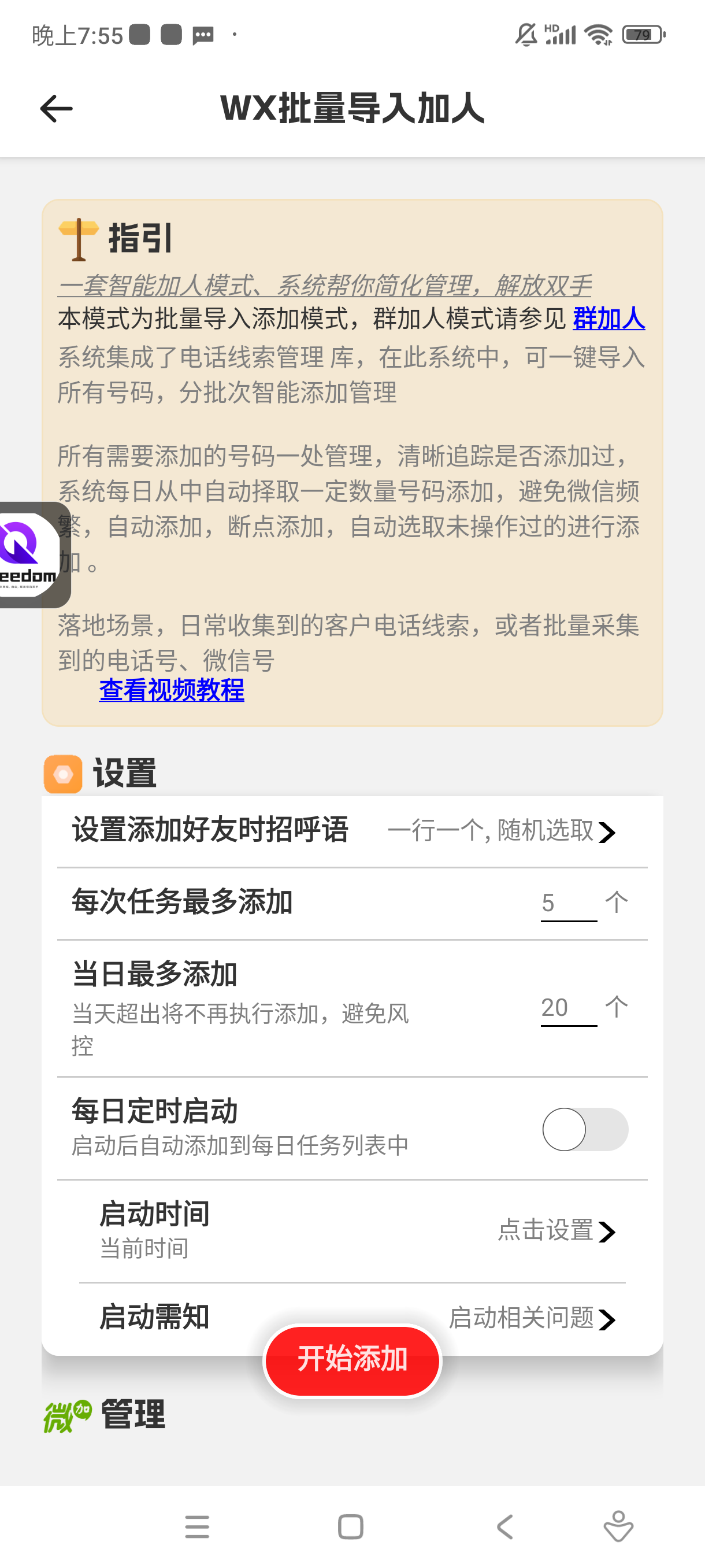Go back using the top-left arrow

pos(56,109)
